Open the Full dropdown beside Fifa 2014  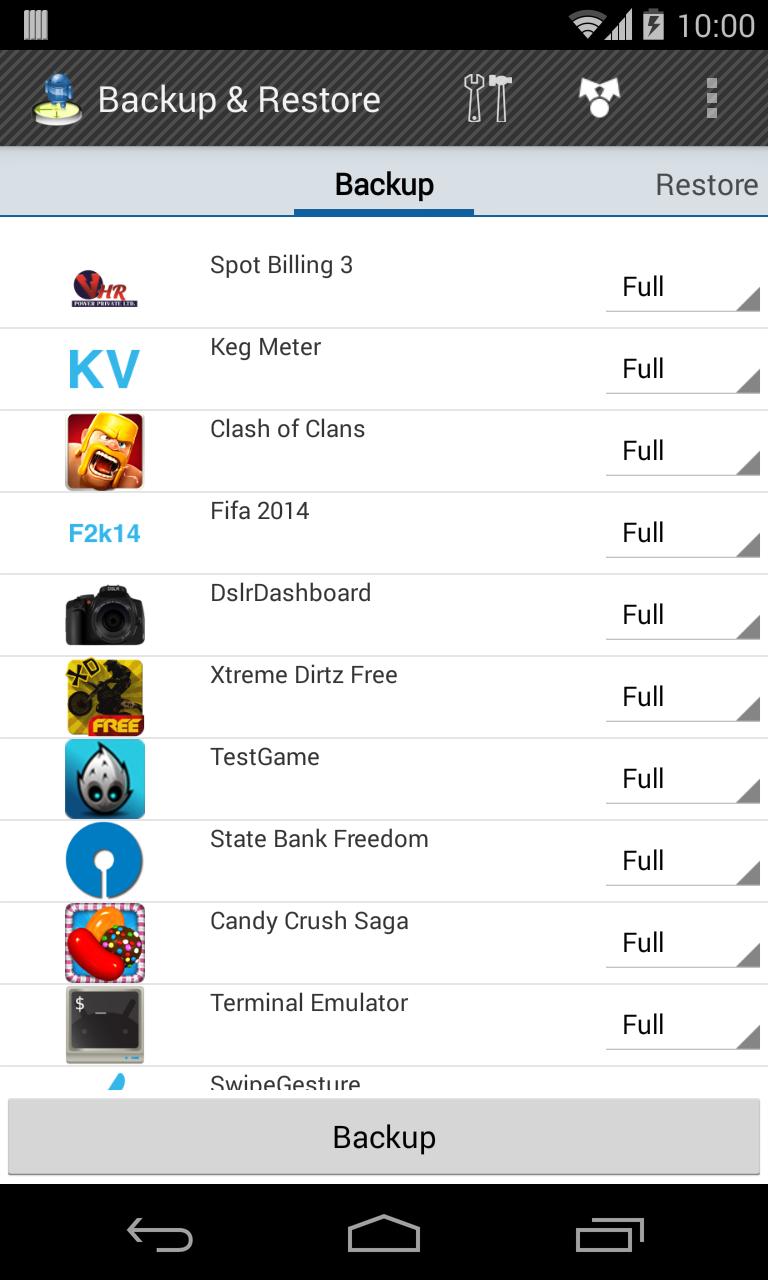tap(682, 534)
